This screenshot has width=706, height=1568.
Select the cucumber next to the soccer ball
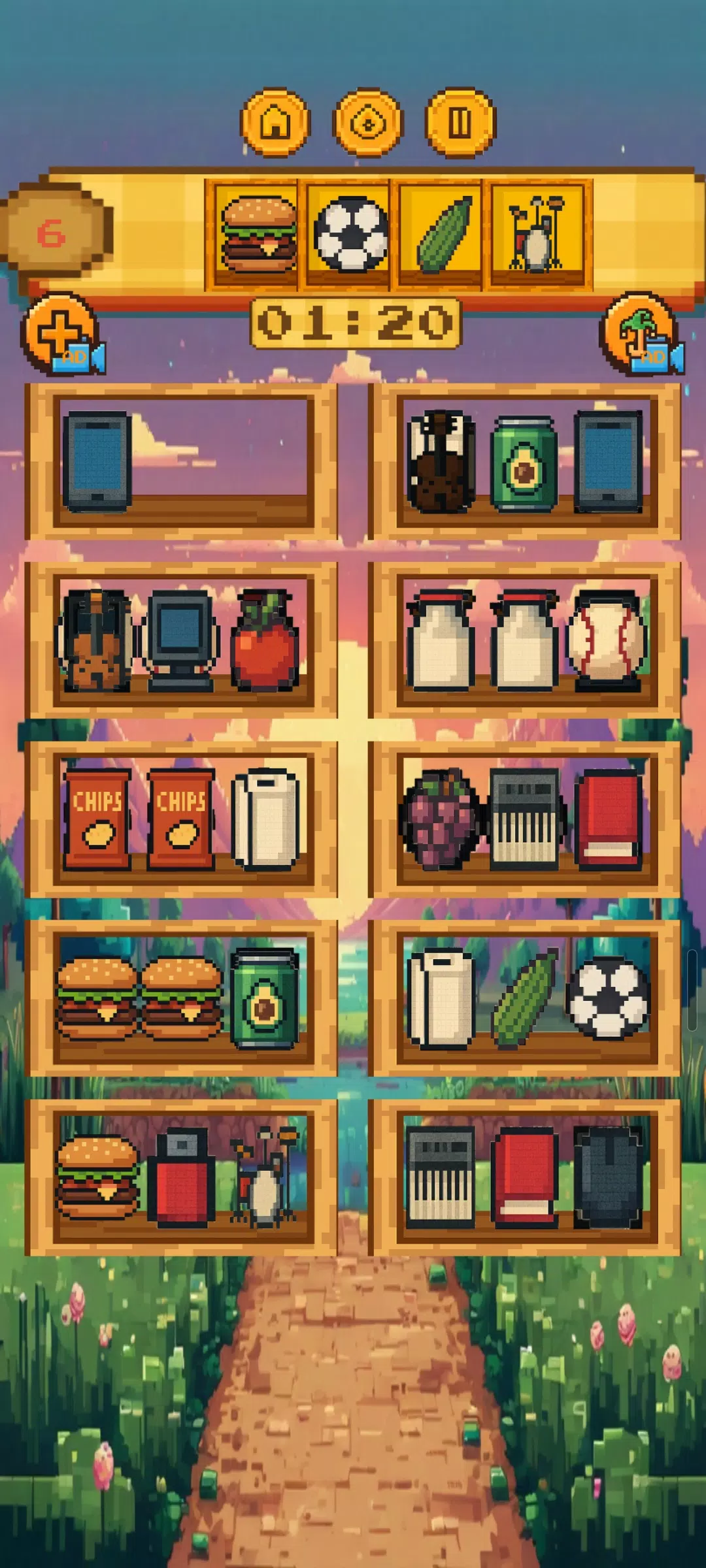(x=524, y=1000)
